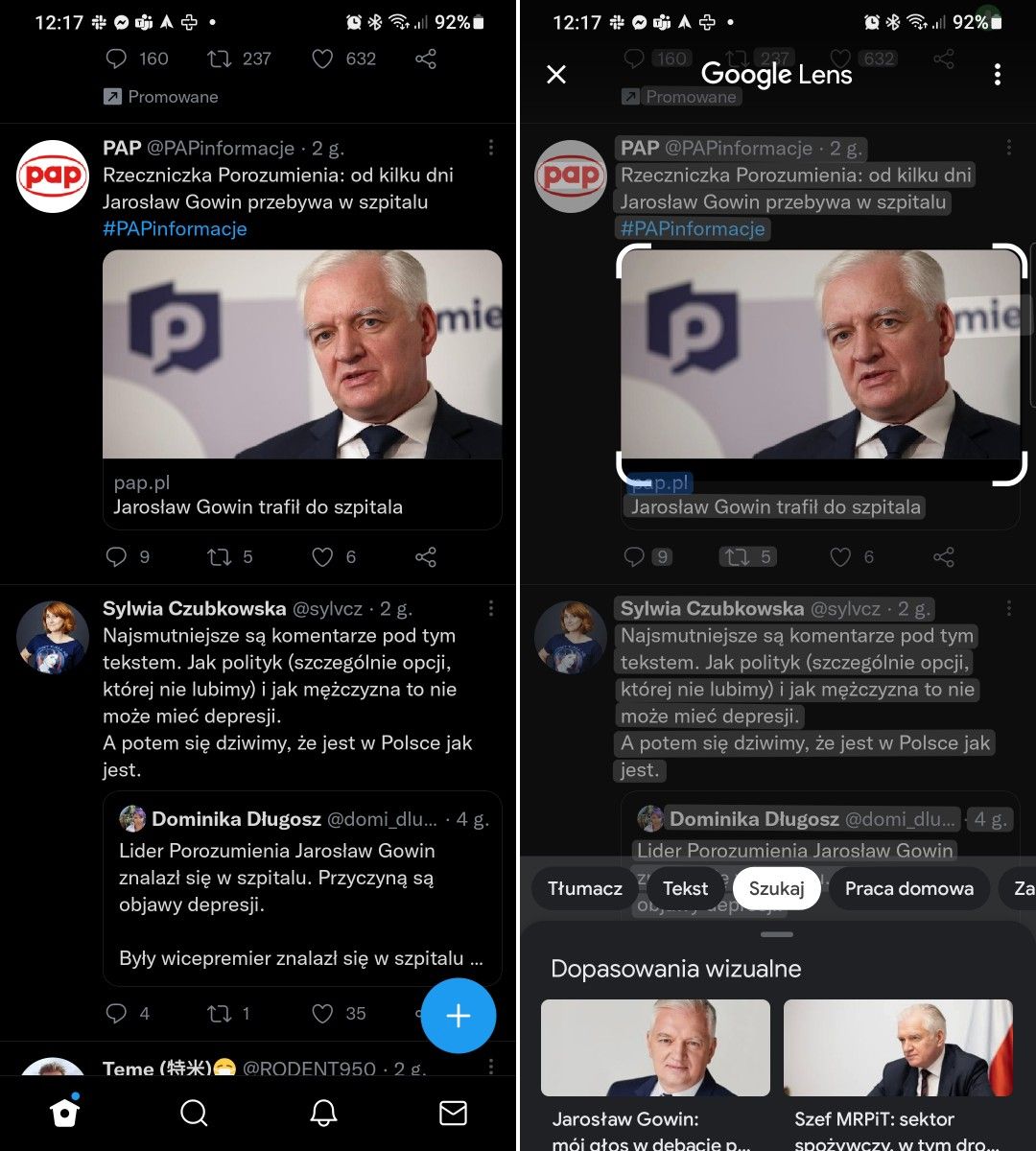The width and height of the screenshot is (1036, 1151).
Task: Open the Twitter search tab
Action: point(194,1113)
